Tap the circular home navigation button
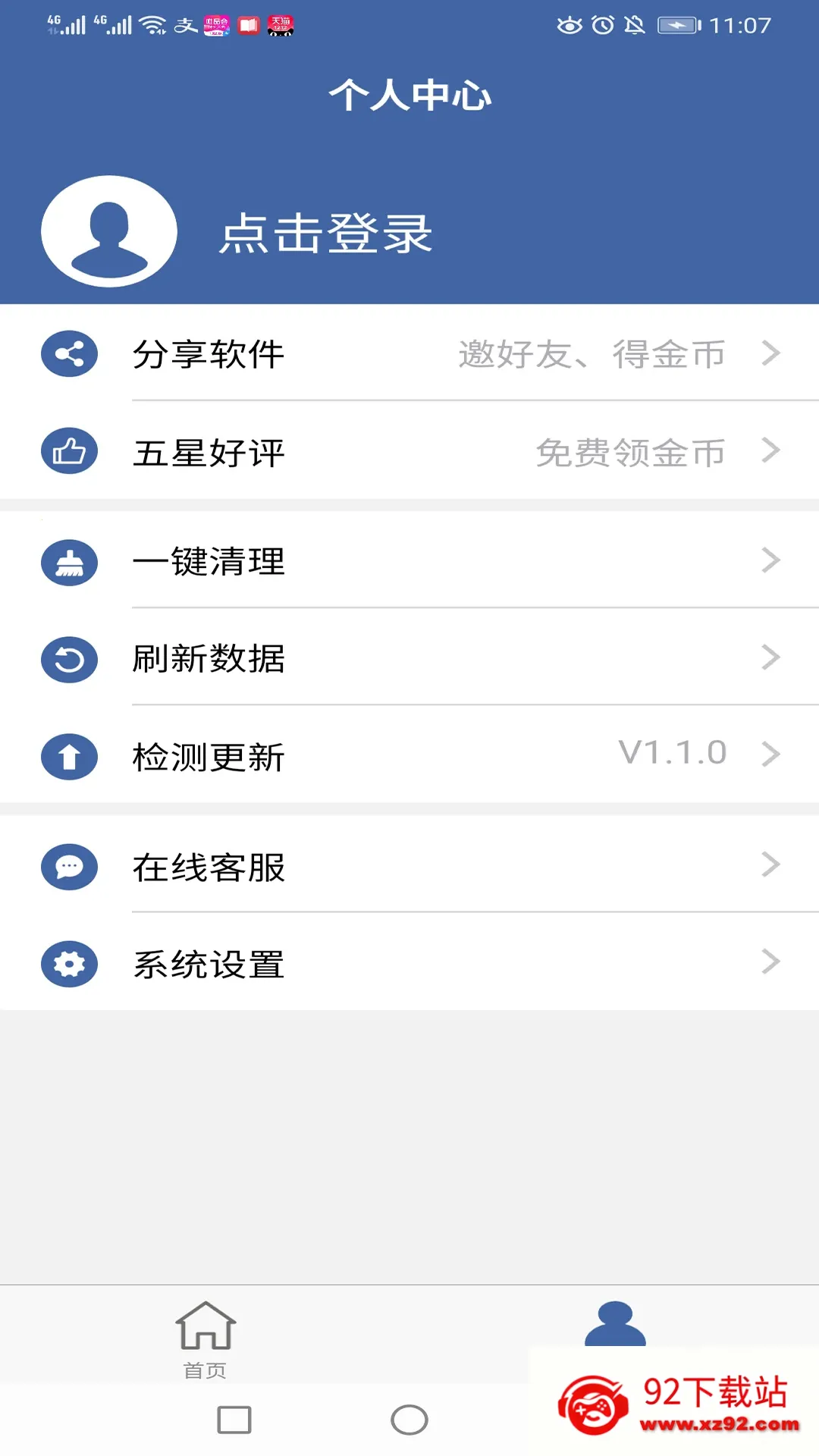Viewport: 819px width, 1456px height. pos(409,1415)
